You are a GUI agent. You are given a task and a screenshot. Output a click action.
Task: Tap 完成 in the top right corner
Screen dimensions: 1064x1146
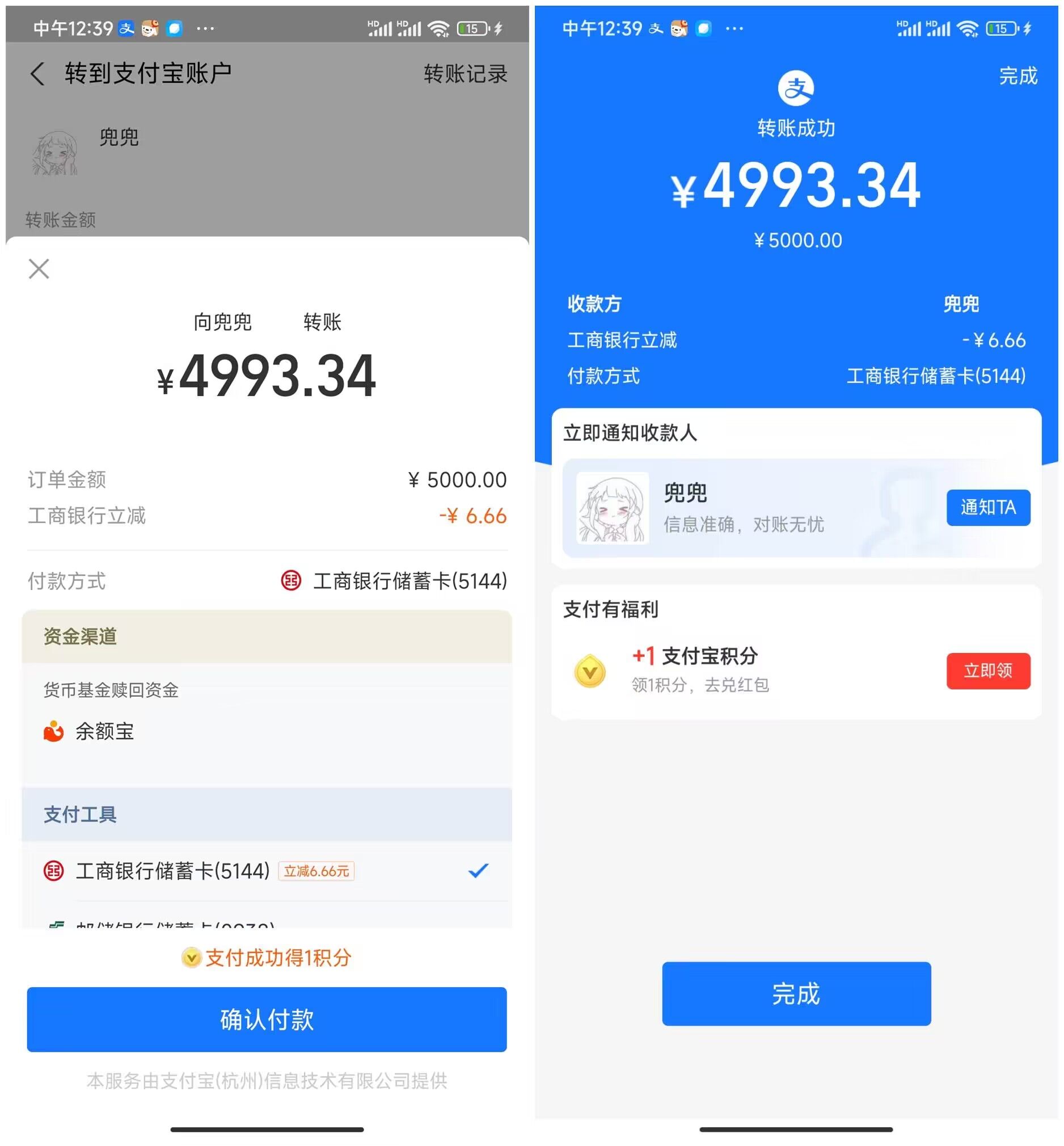click(1017, 76)
